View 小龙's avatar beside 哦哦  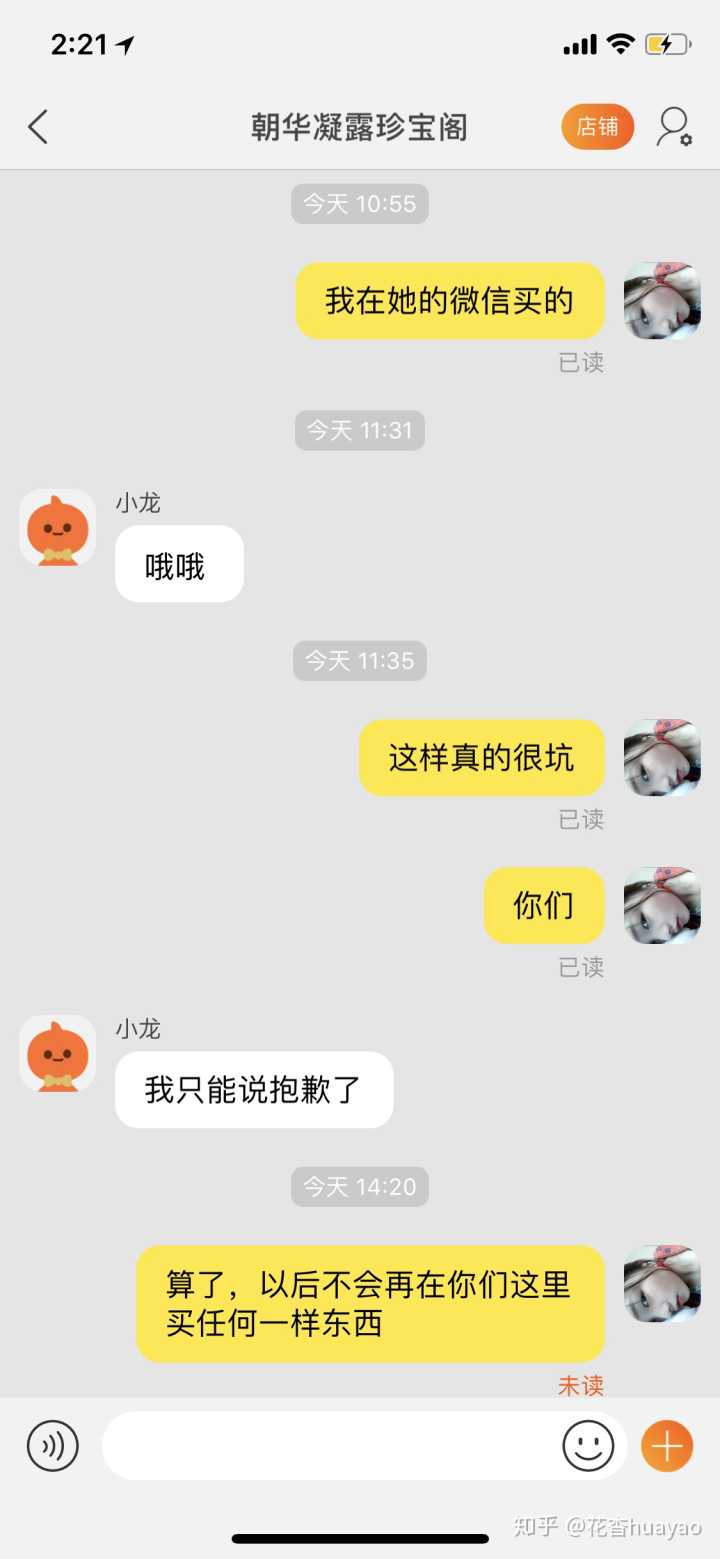58,528
